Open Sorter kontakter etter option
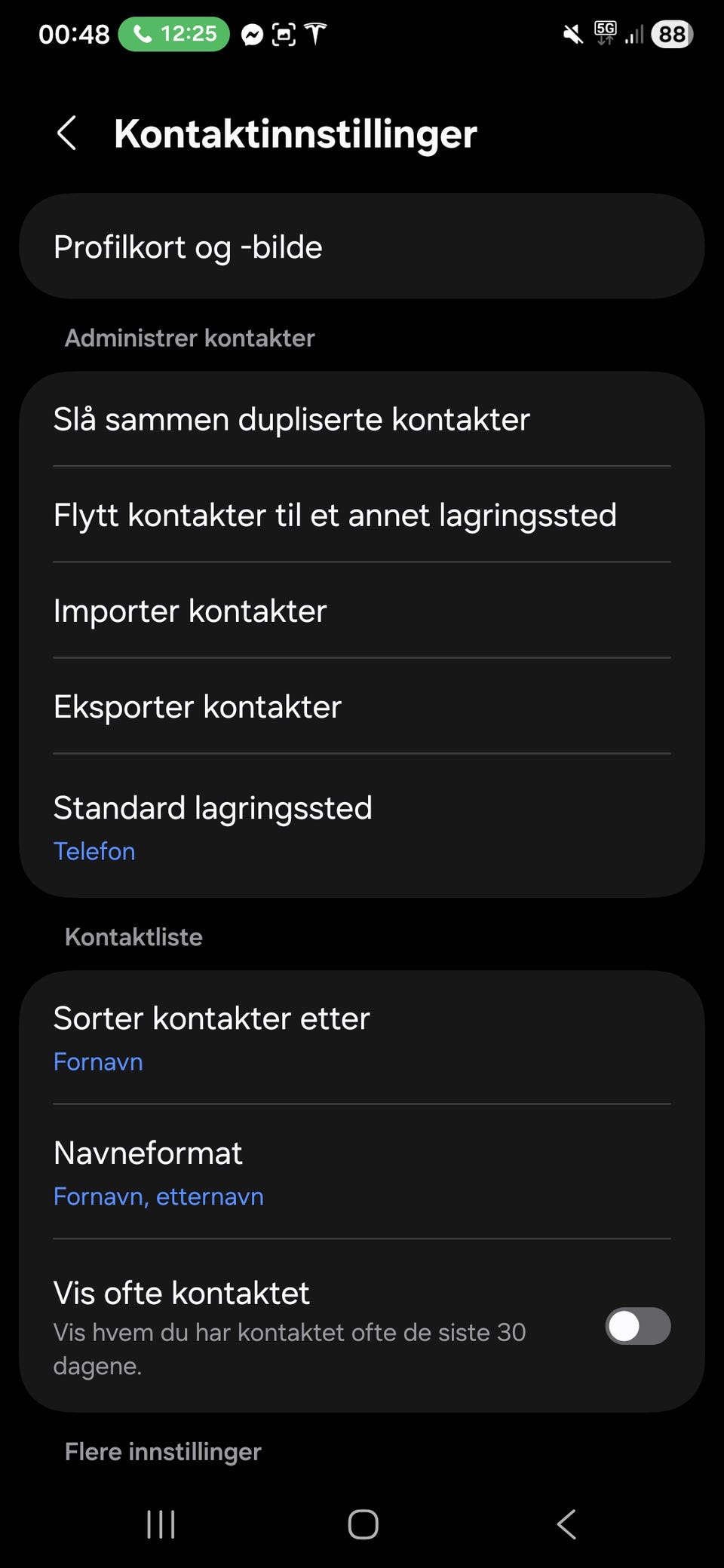 [x=362, y=1037]
